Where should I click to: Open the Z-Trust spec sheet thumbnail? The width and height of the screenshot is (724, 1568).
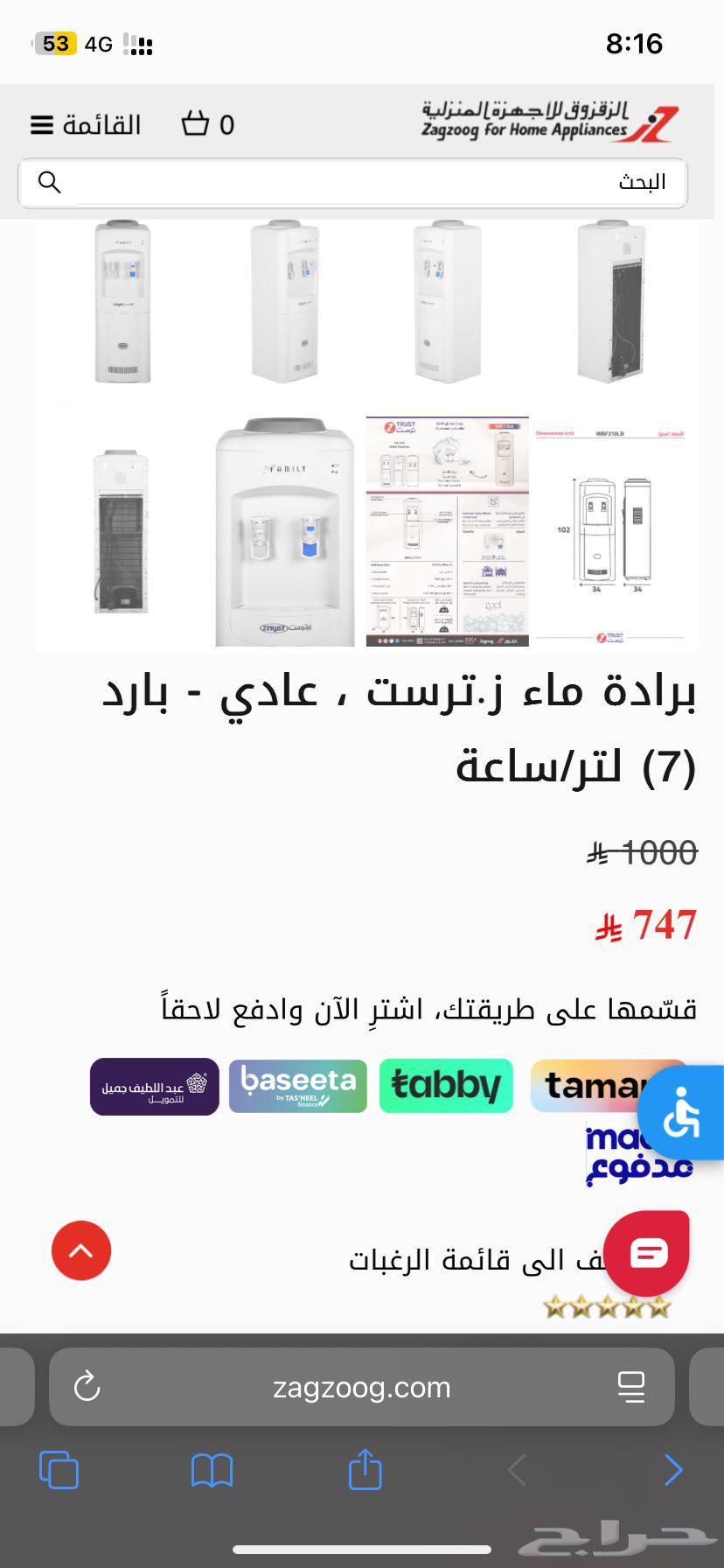click(447, 531)
